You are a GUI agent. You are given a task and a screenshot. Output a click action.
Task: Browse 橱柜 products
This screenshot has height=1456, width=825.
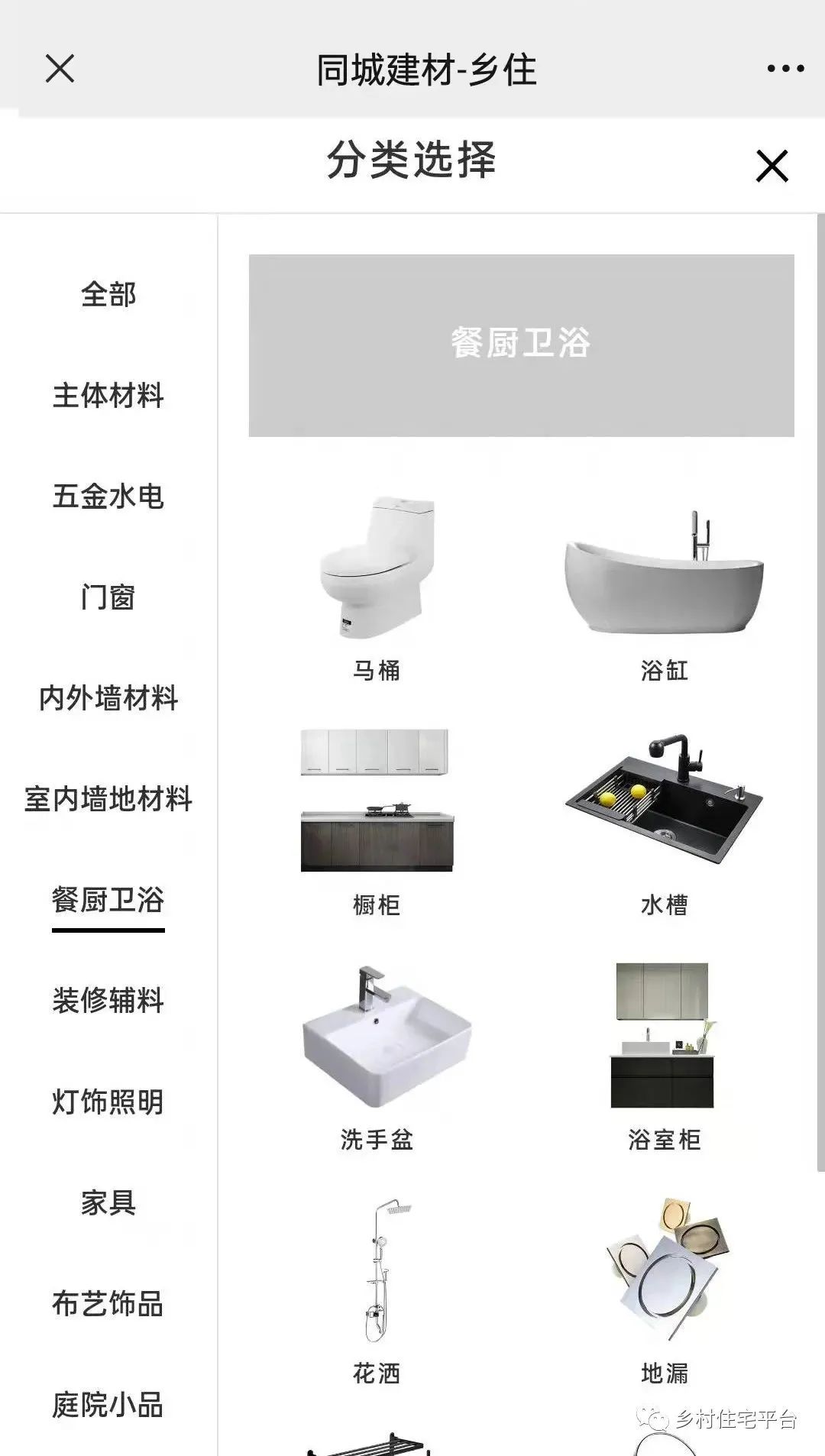pos(377,823)
